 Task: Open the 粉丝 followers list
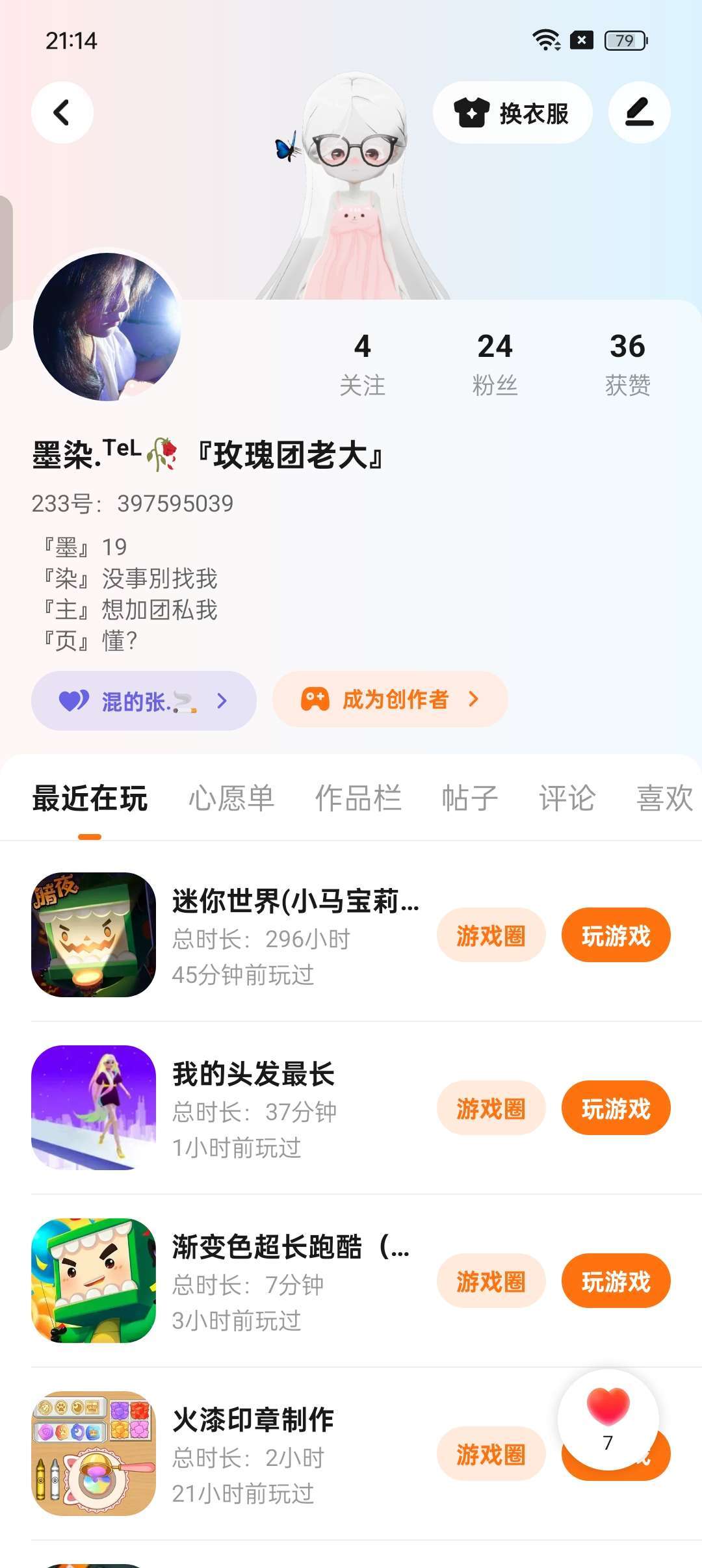point(495,363)
